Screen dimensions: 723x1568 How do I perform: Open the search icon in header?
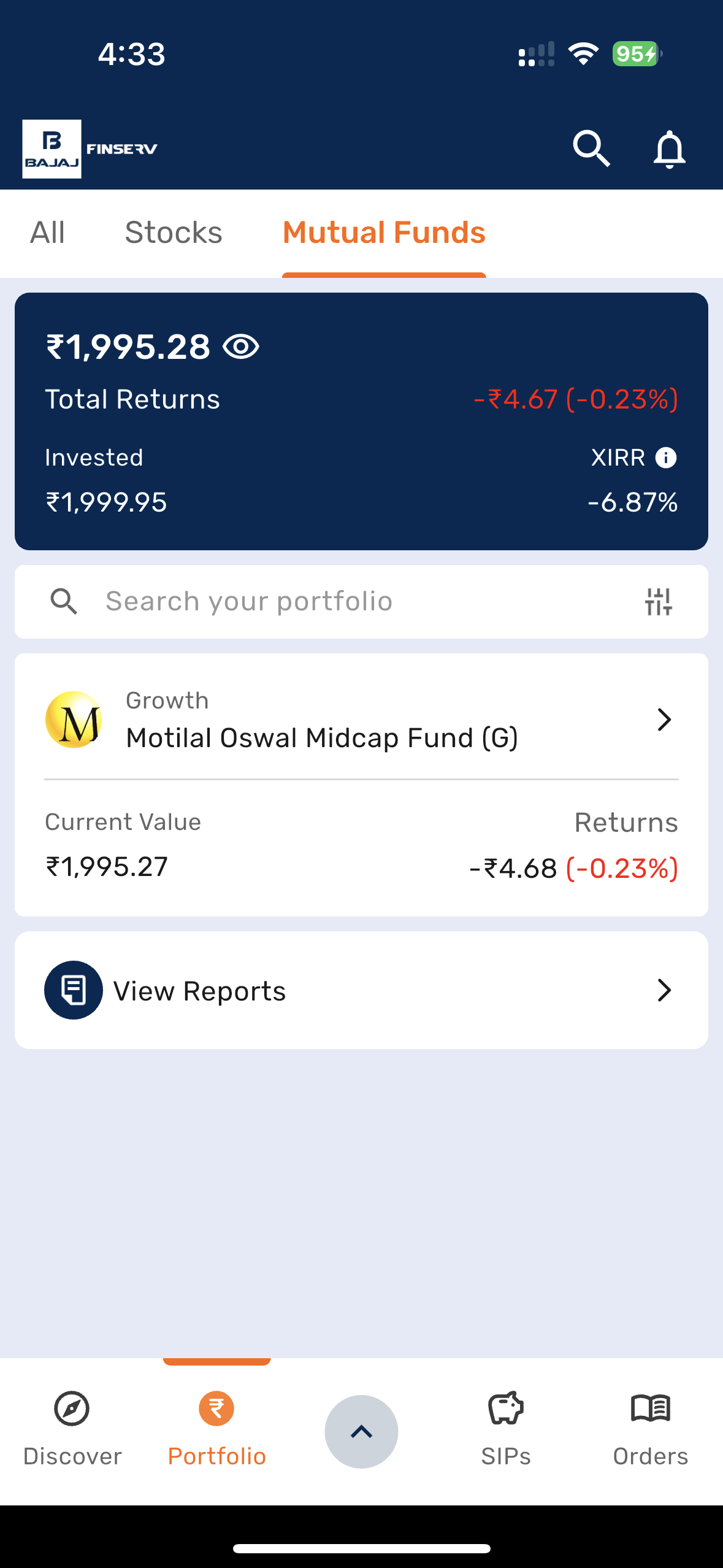[591, 148]
